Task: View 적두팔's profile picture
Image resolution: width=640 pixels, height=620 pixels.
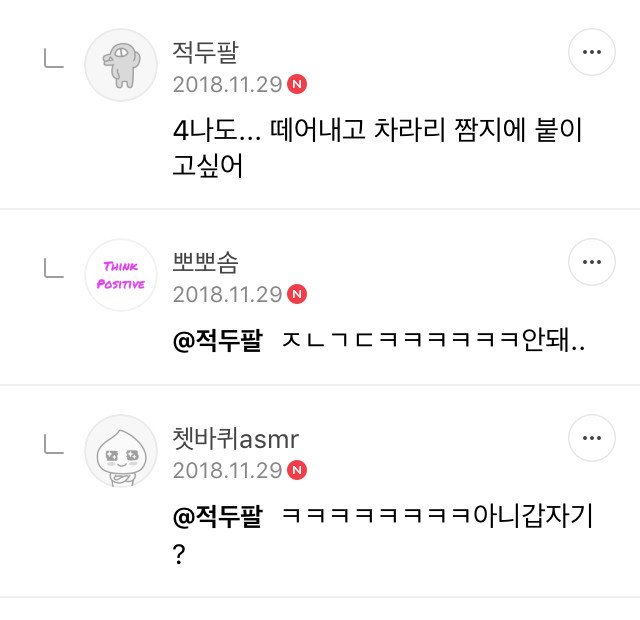Action: [x=121, y=64]
